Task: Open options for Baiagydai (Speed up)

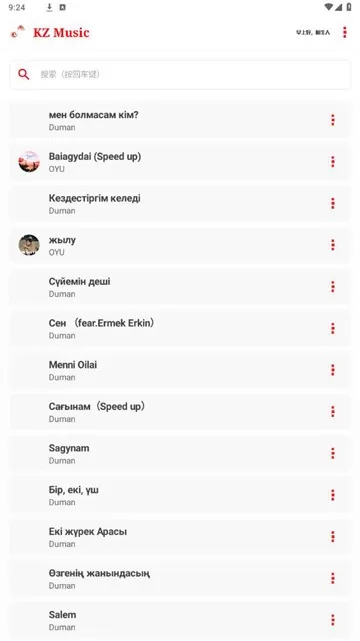Action: pos(333,162)
